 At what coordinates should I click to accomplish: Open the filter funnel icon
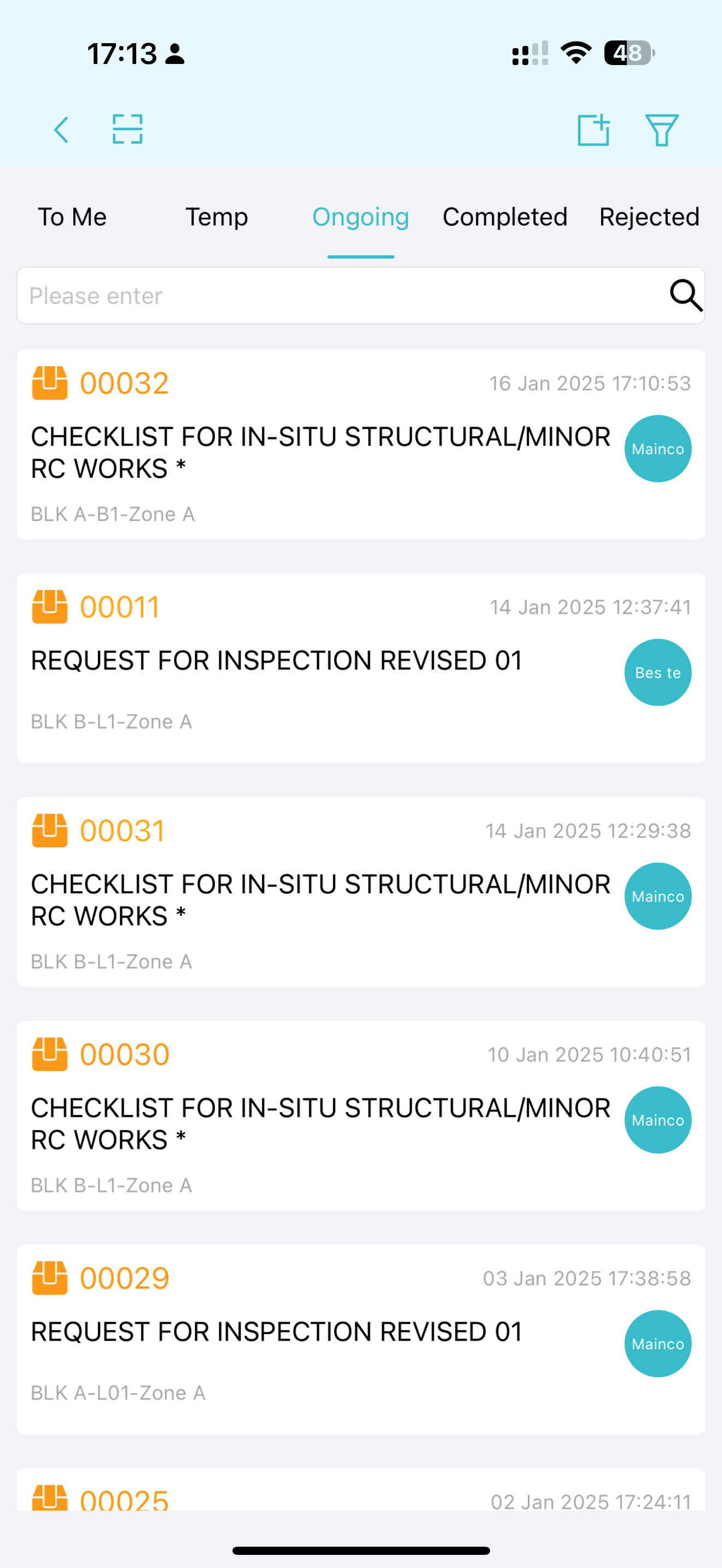tap(662, 130)
